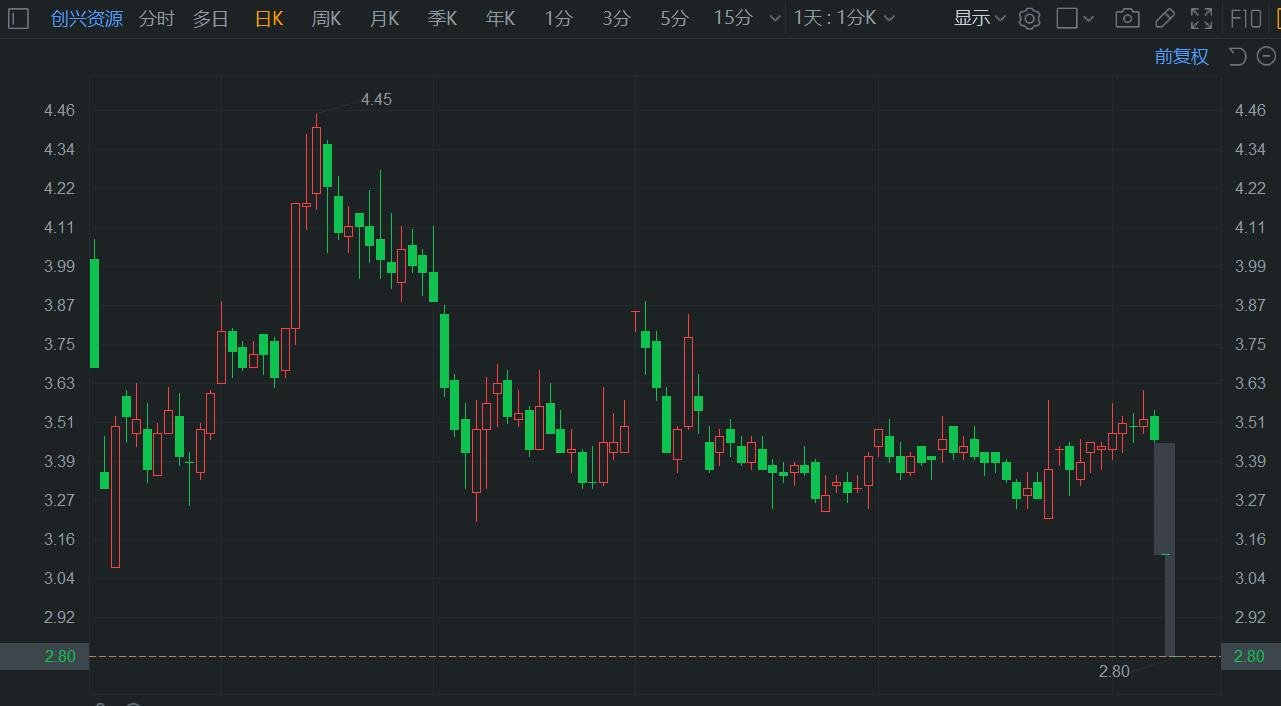Image resolution: width=1281 pixels, height=706 pixels.
Task: Select the 3分 minute chart
Action: [616, 18]
